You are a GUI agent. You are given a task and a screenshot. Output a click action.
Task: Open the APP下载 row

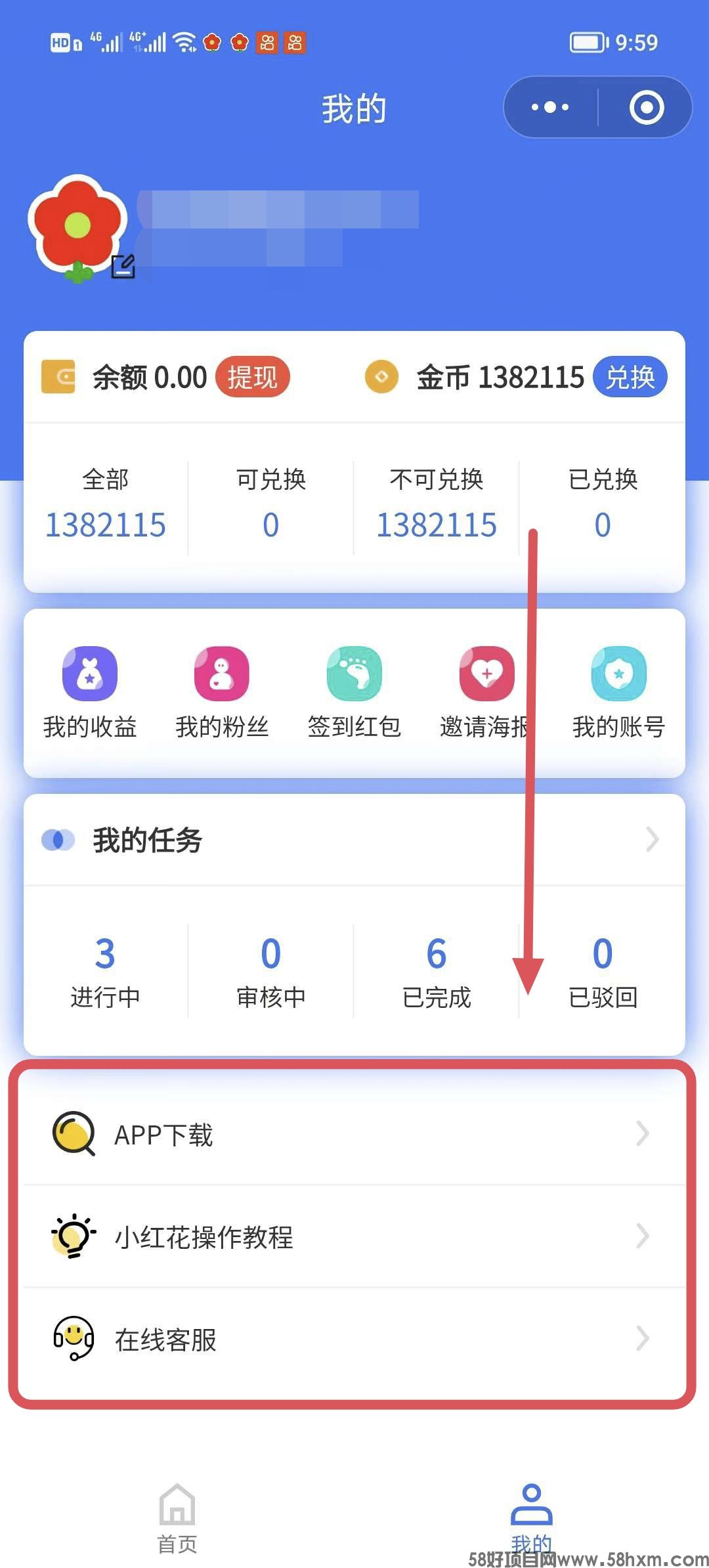354,1134
